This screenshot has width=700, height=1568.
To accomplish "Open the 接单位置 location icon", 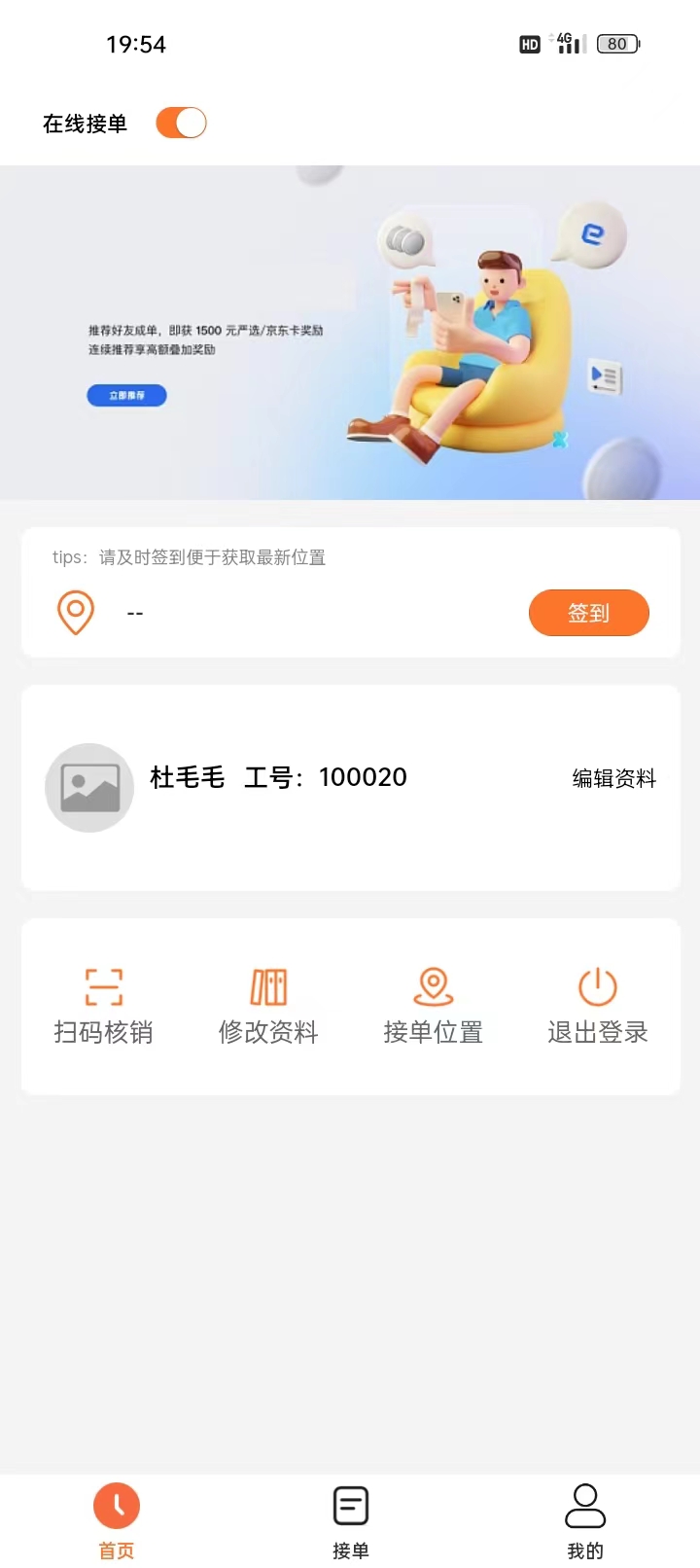I will point(434,986).
